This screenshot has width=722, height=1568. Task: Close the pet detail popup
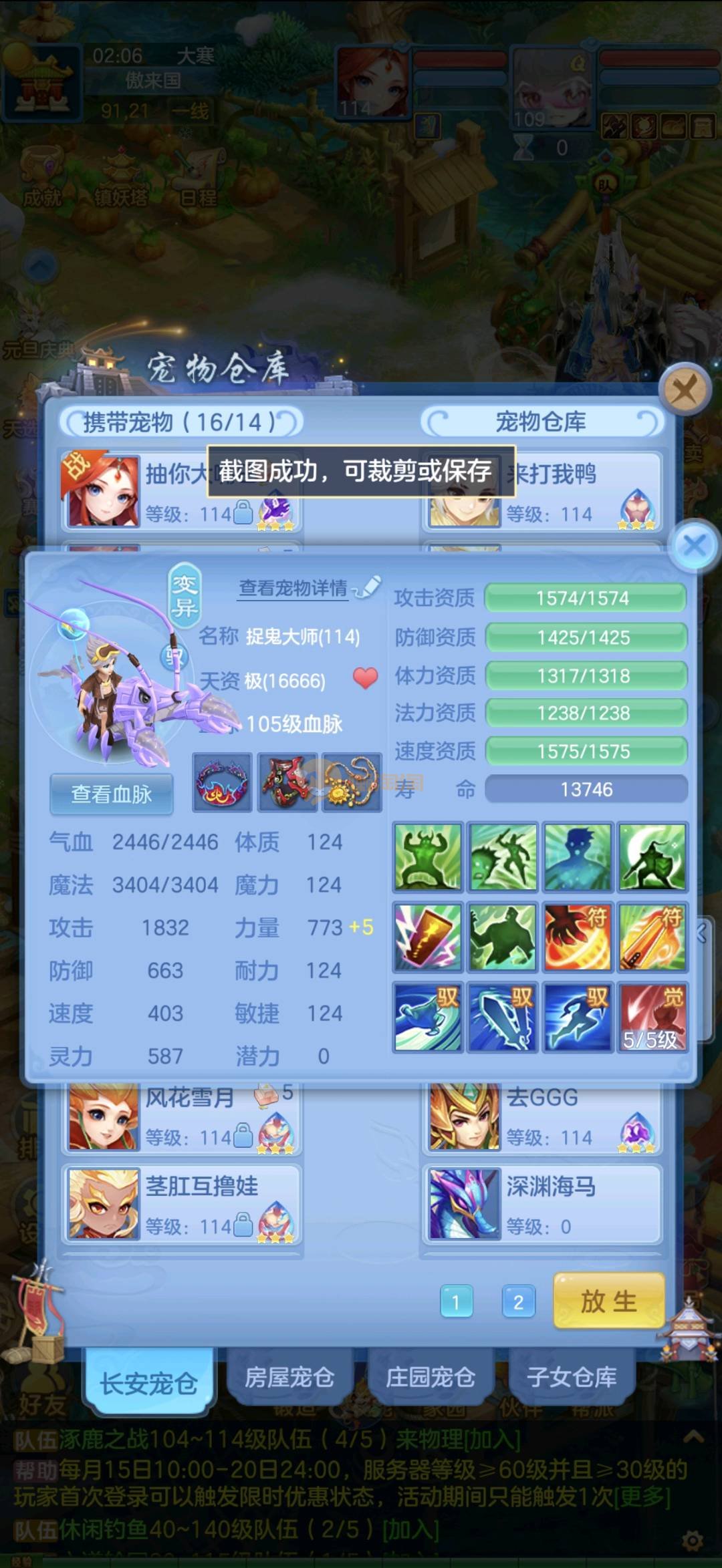(695, 546)
